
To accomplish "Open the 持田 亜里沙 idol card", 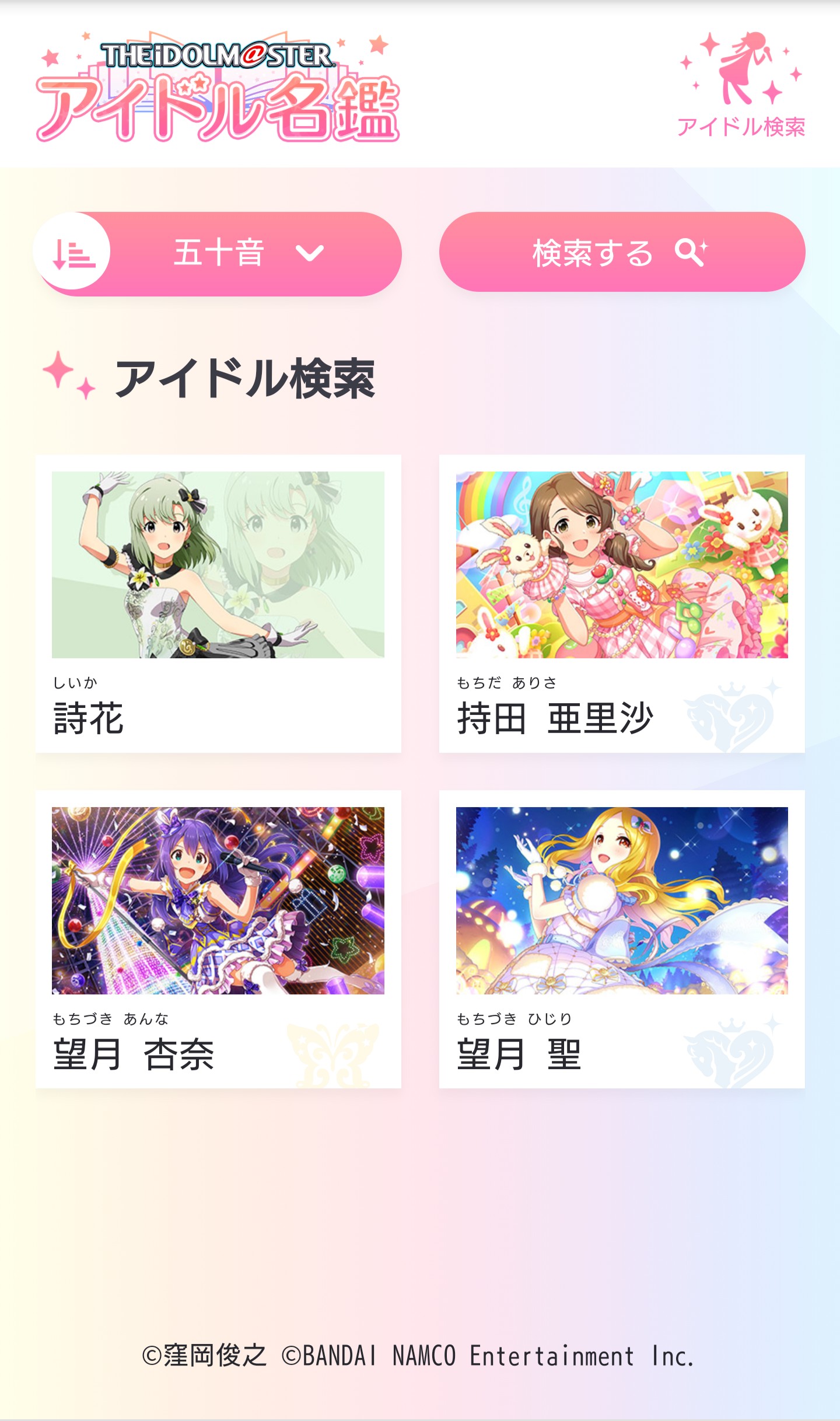I will tap(622, 603).
